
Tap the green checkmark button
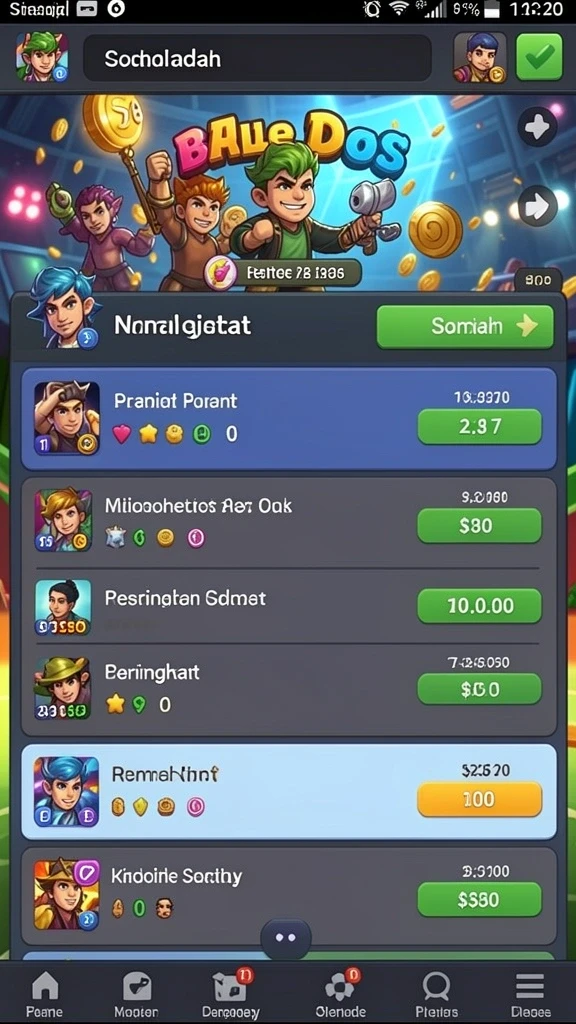click(539, 57)
